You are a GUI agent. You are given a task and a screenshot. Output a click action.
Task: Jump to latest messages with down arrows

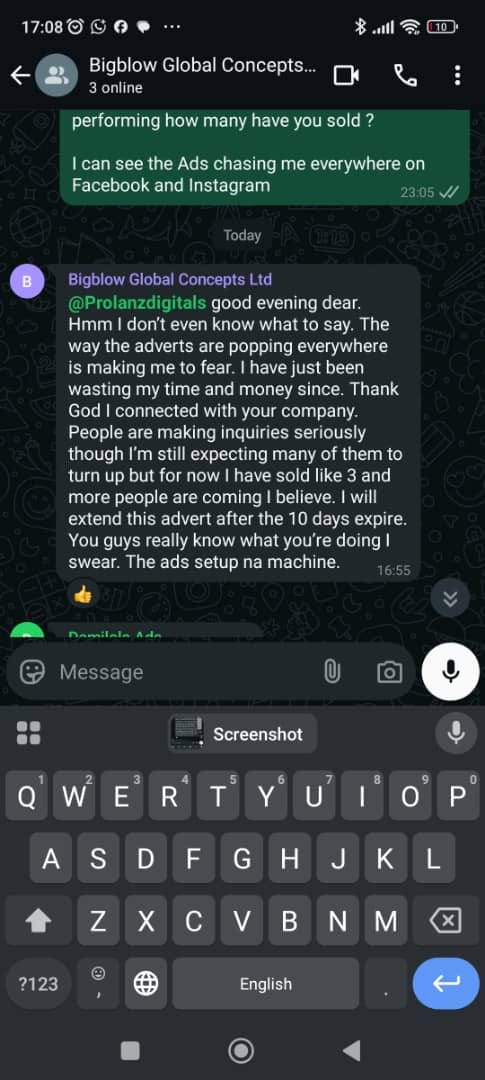click(450, 599)
